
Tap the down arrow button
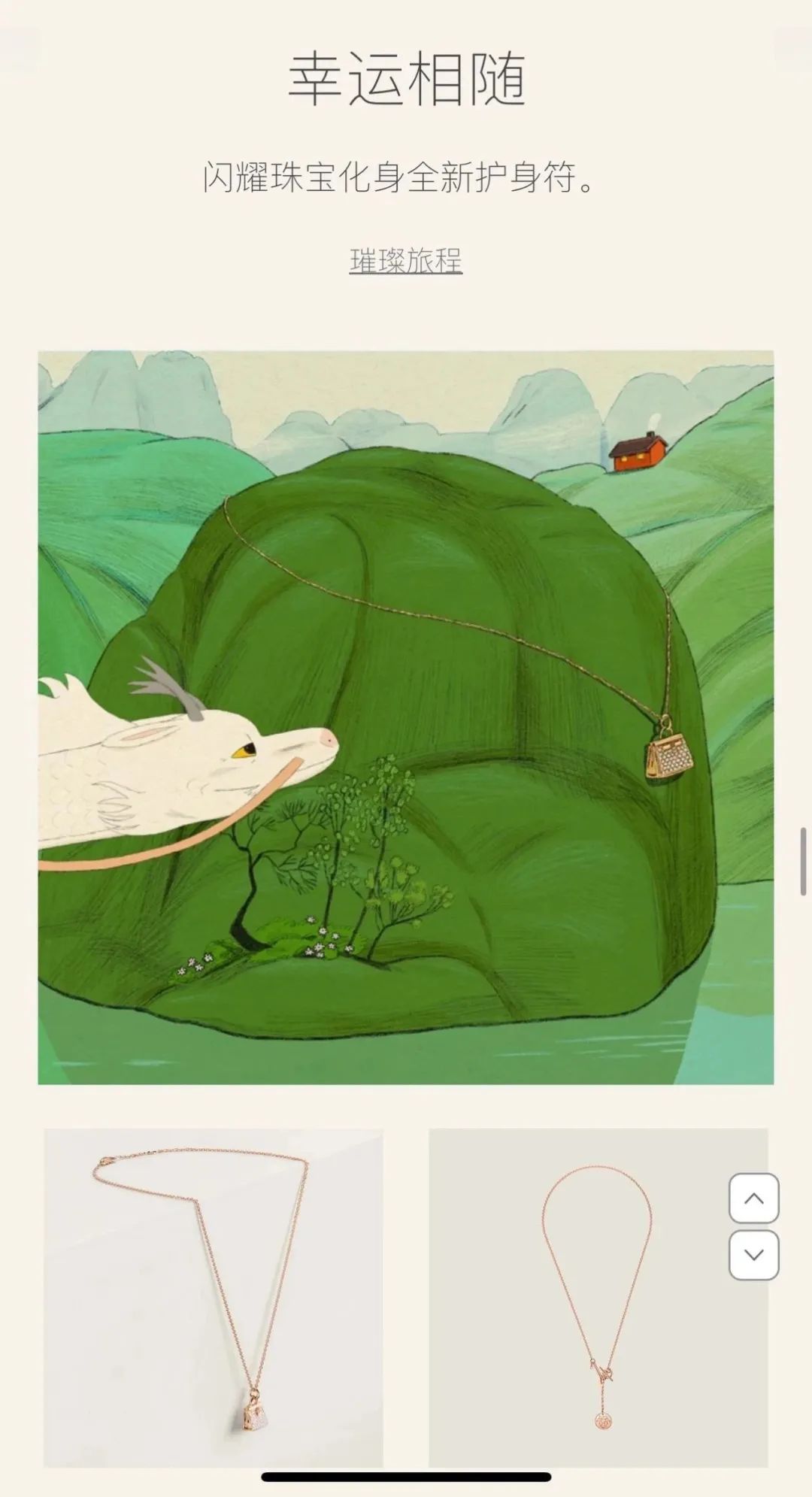coord(753,1255)
